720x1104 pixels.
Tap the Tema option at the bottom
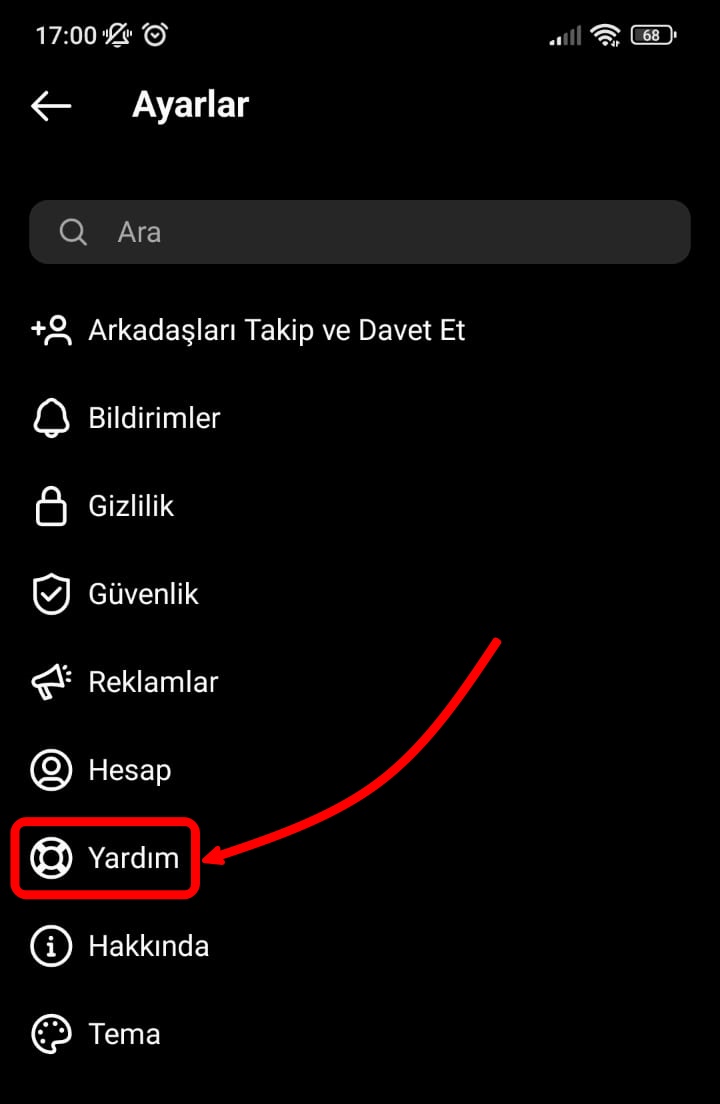[x=123, y=1034]
